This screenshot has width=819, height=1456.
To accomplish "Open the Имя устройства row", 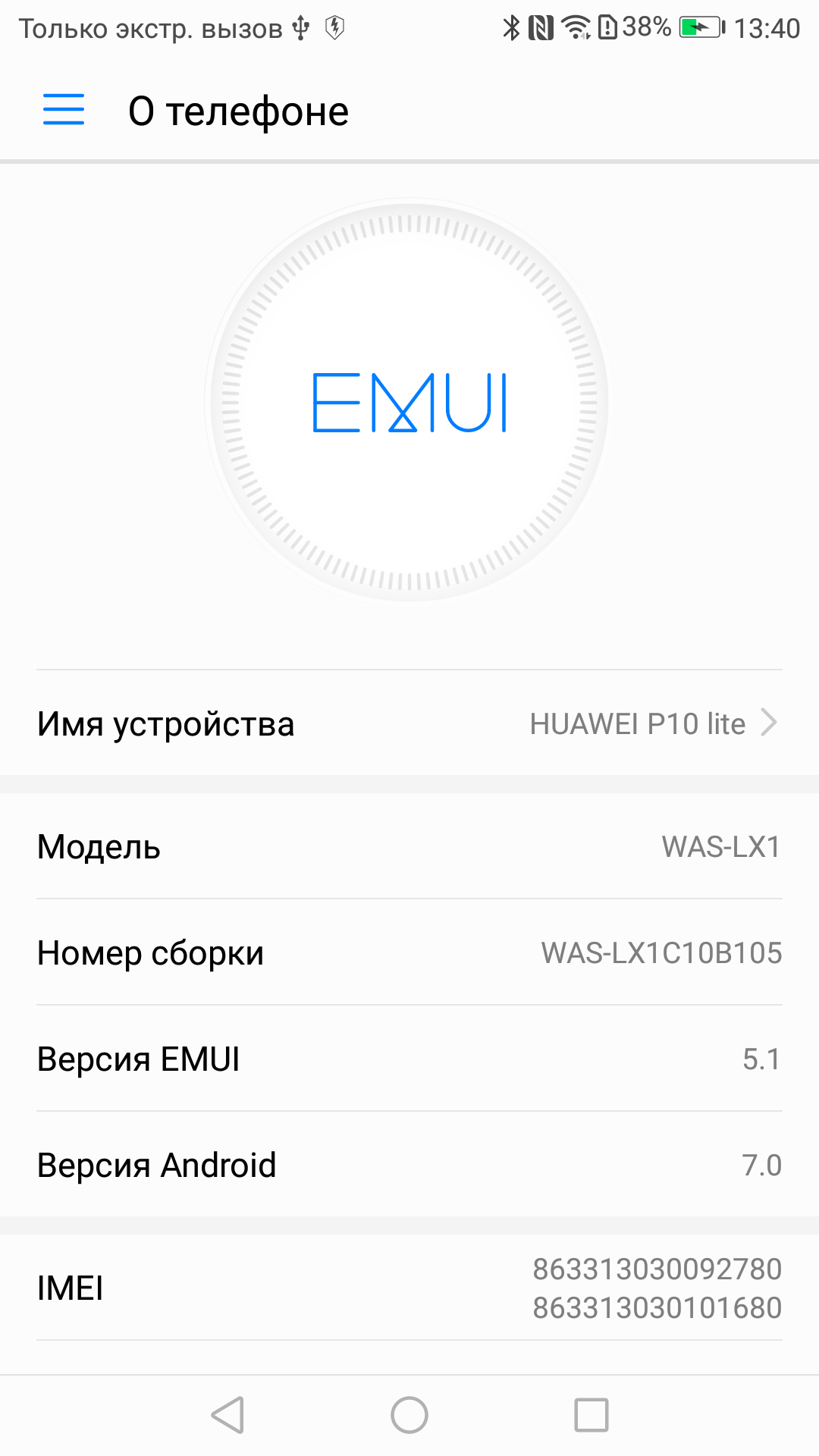I will pos(409,723).
